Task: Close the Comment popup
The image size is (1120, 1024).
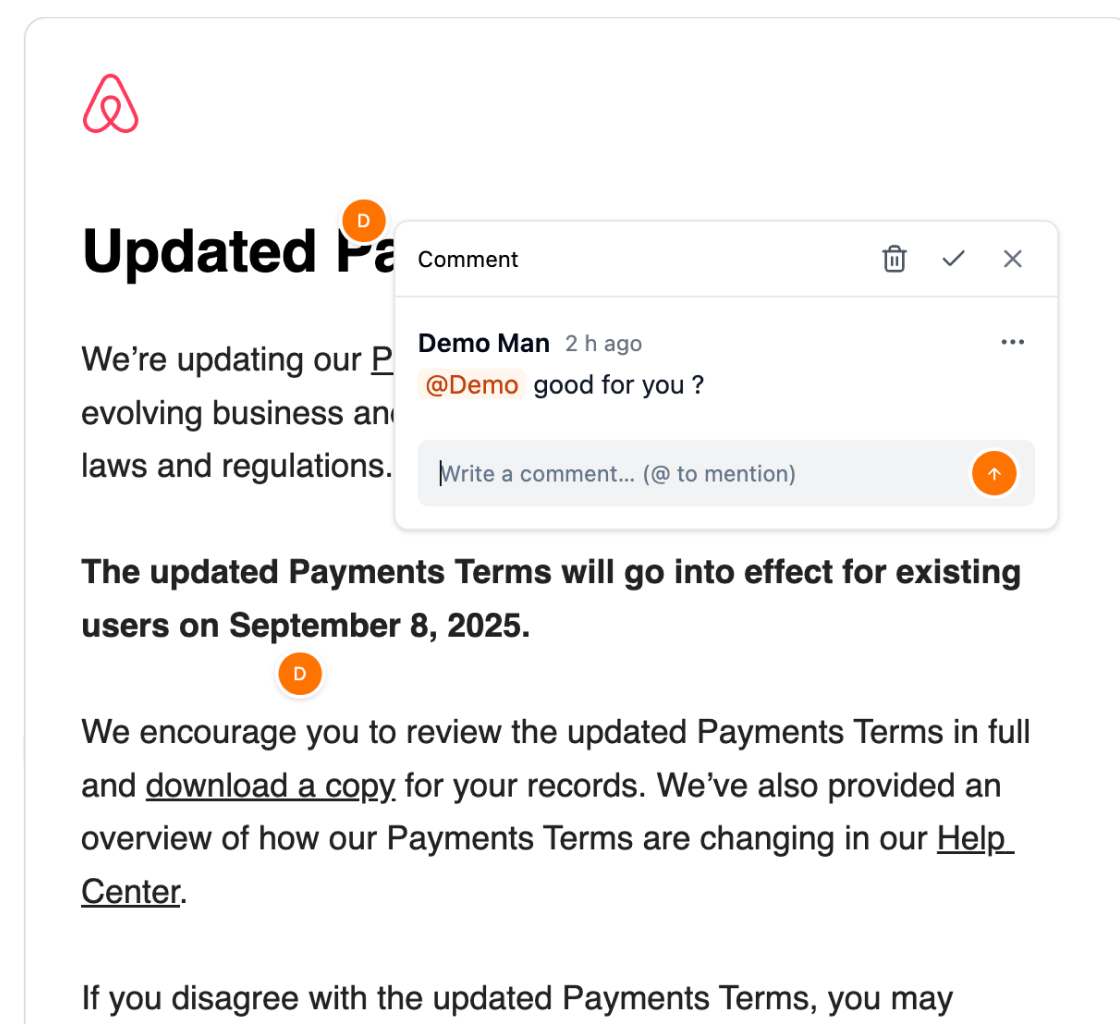Action: coord(1012,259)
